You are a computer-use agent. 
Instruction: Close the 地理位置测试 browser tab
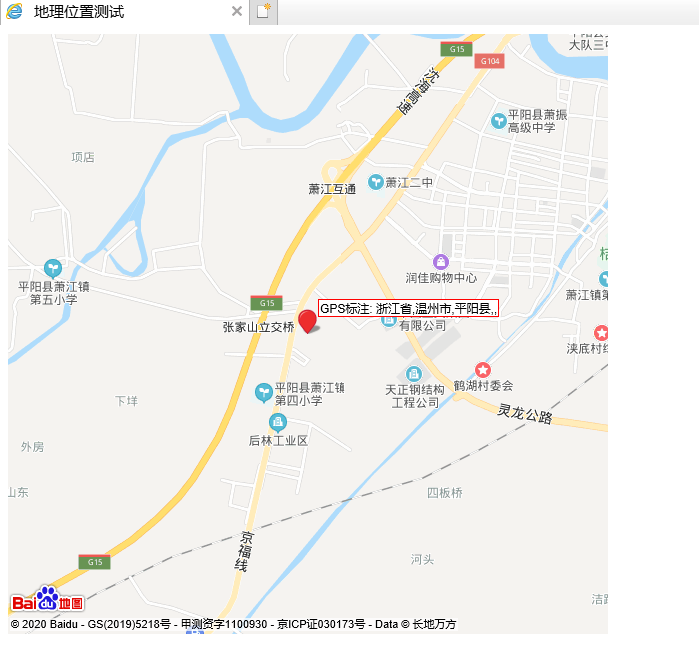(237, 12)
